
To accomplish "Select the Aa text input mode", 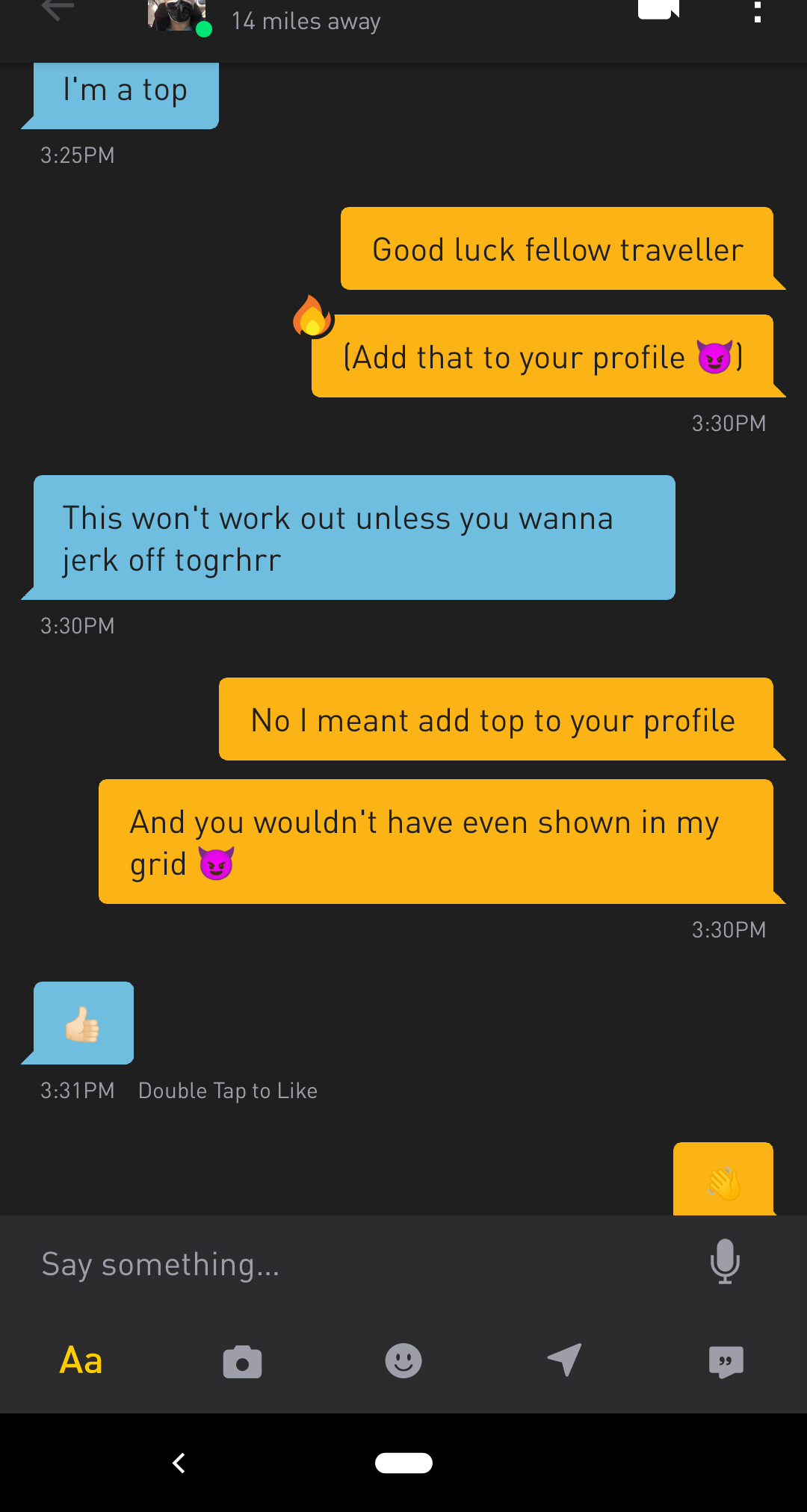I will click(x=81, y=1361).
